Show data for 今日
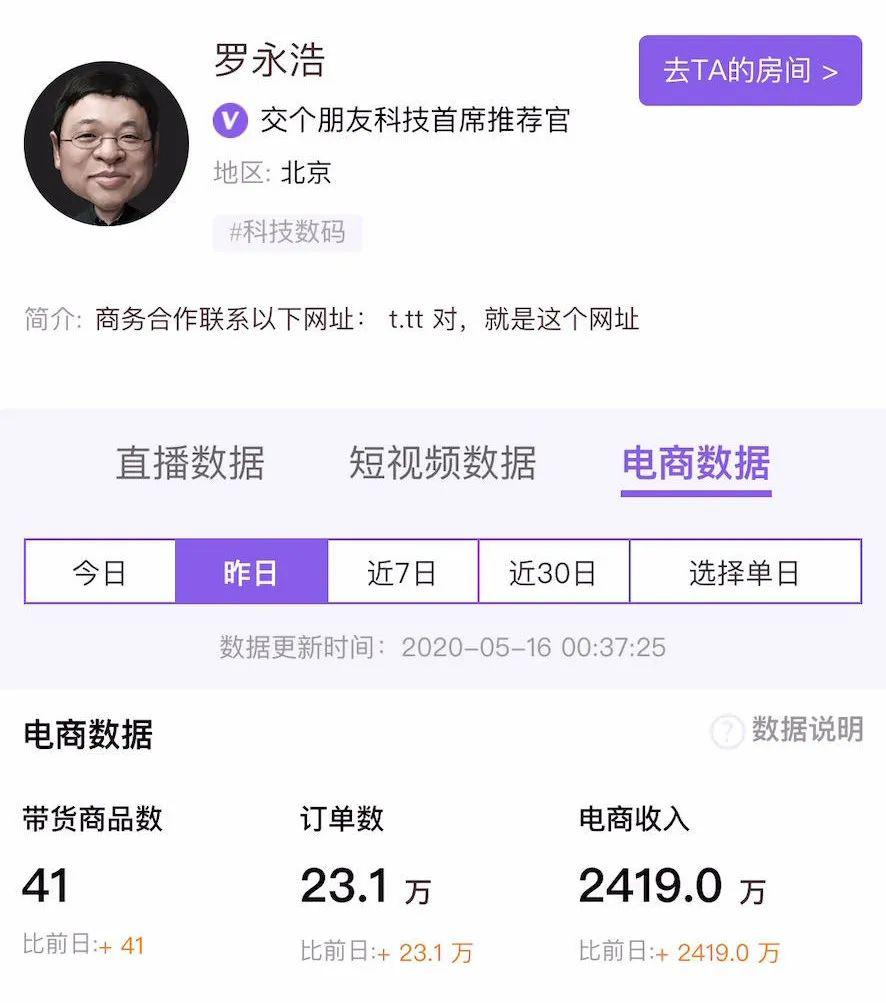 pyautogui.click(x=100, y=572)
